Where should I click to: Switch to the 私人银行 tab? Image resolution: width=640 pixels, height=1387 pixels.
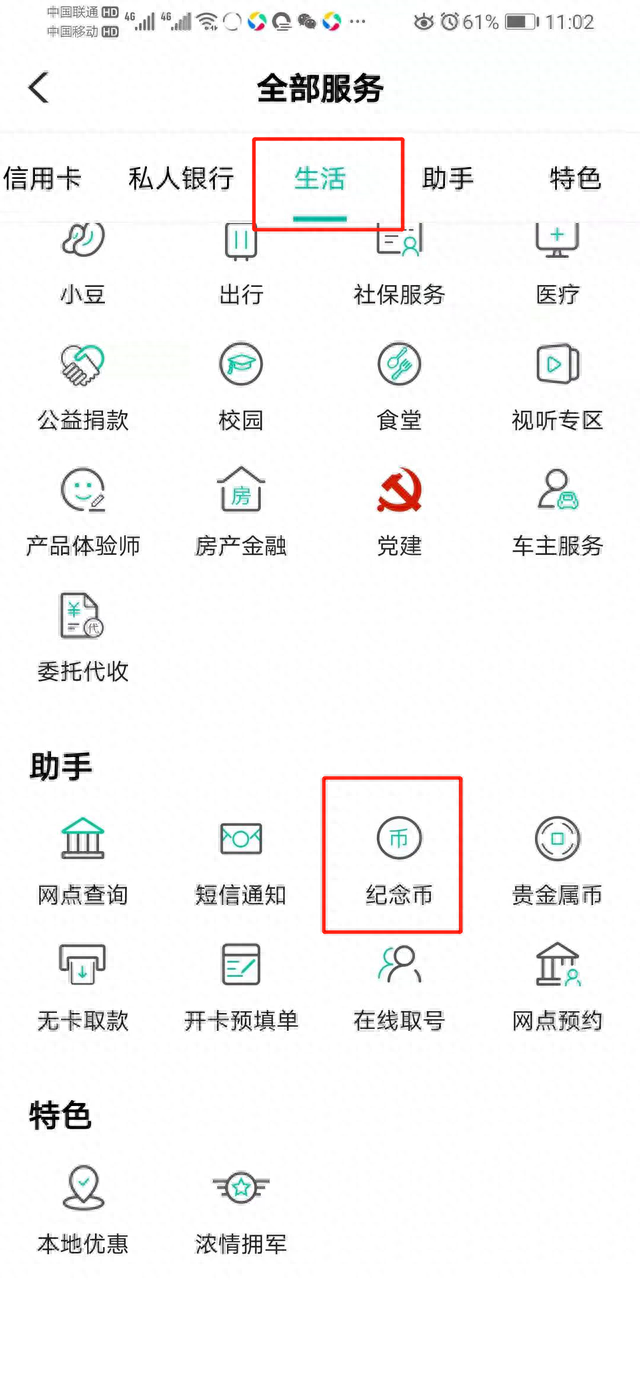click(181, 179)
